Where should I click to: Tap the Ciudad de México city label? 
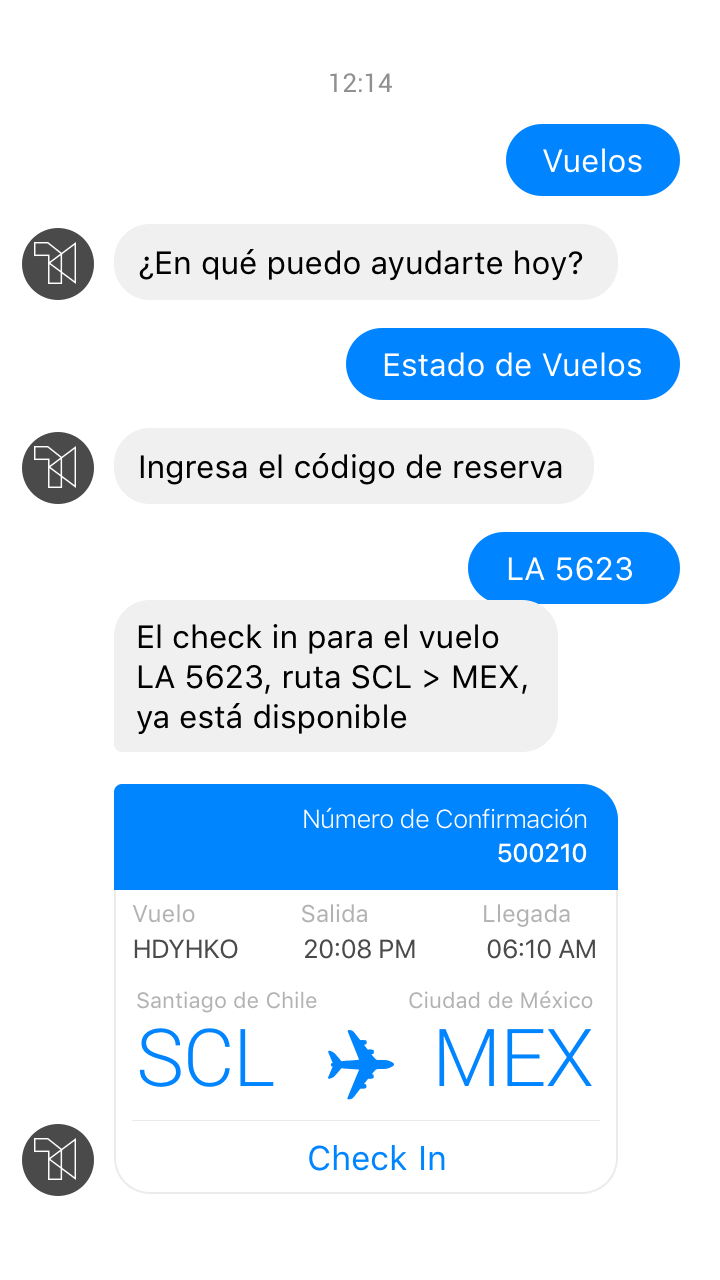pos(501,1000)
